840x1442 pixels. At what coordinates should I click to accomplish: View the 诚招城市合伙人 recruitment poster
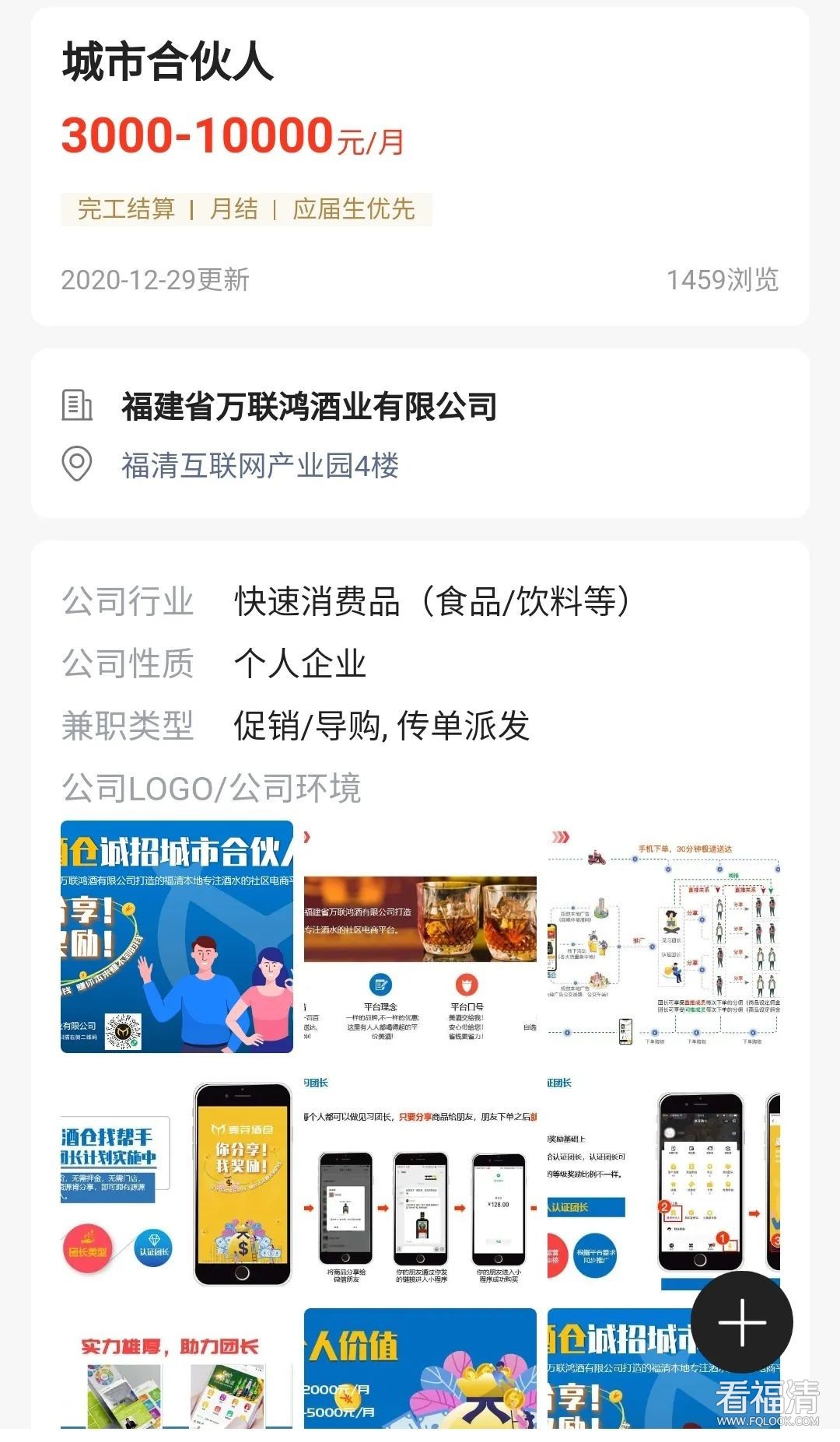point(177,936)
